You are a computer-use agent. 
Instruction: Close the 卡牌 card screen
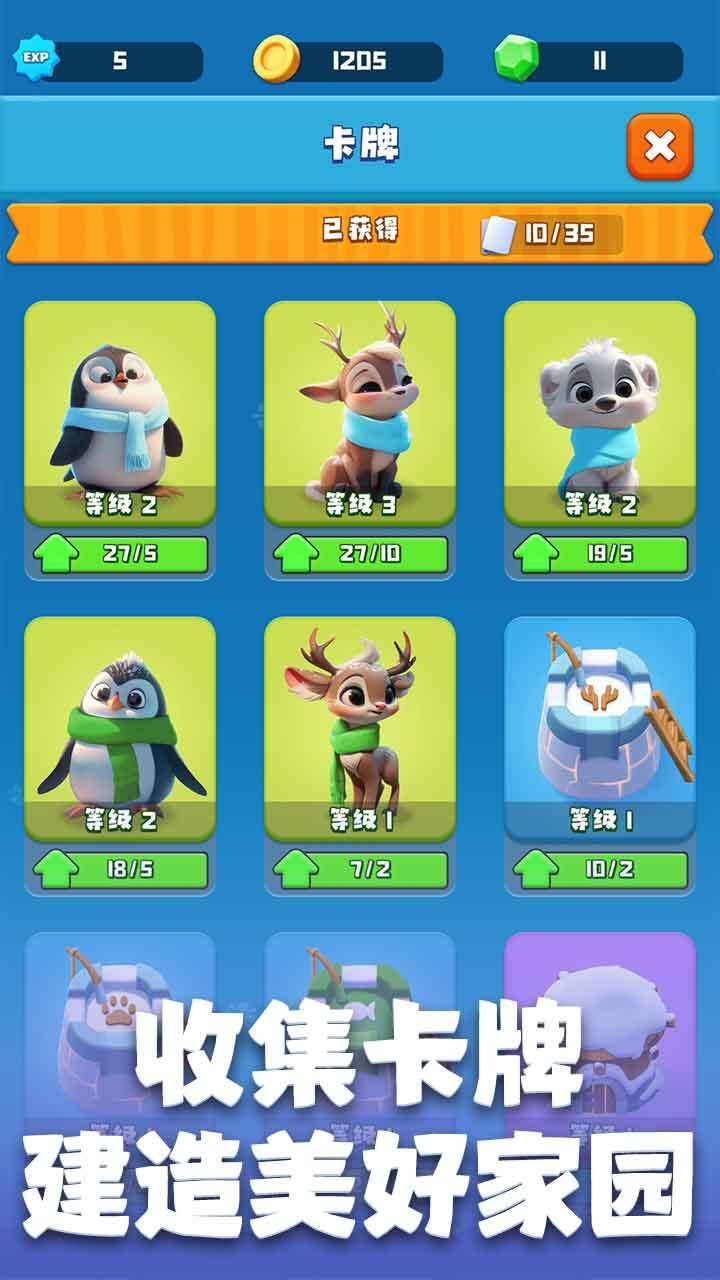point(659,147)
